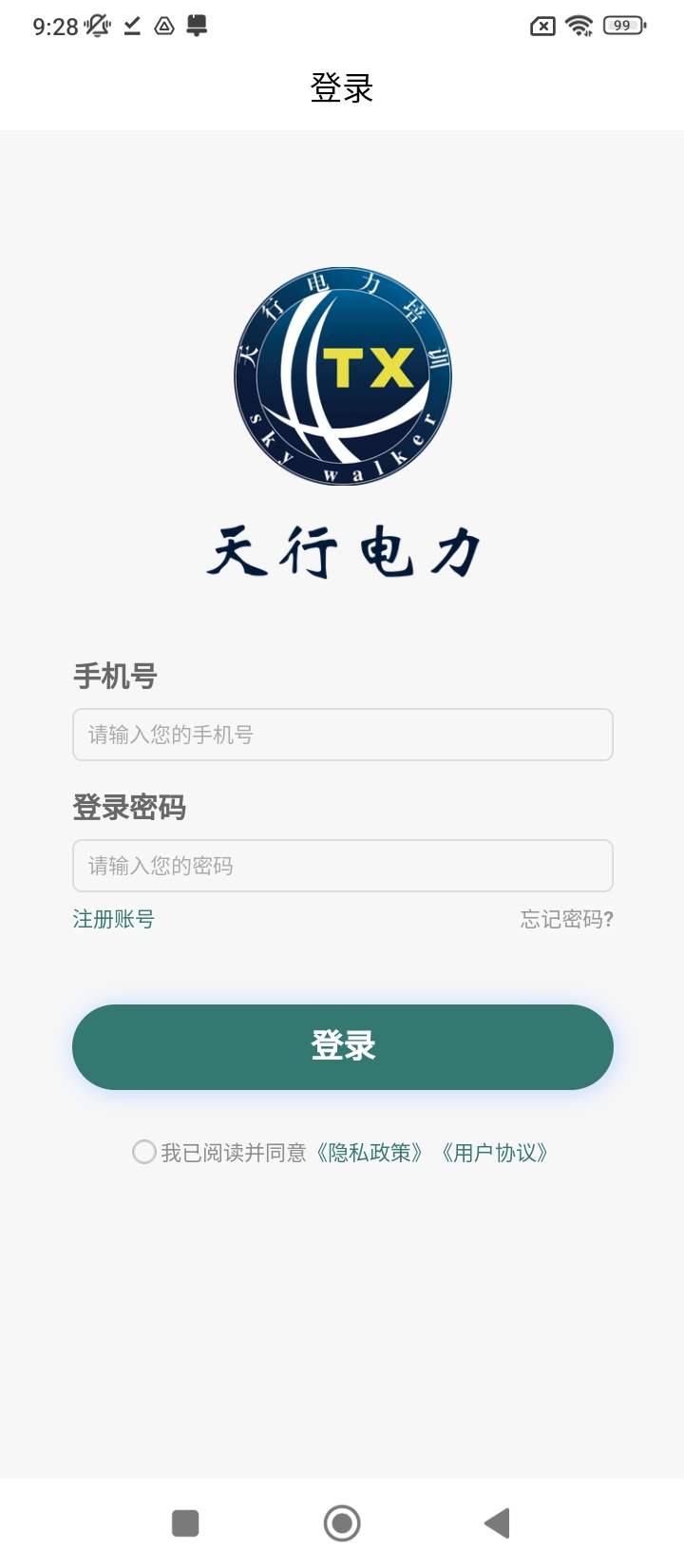Focus the login password field
Screen dimensions: 684x1568
coord(342,866)
